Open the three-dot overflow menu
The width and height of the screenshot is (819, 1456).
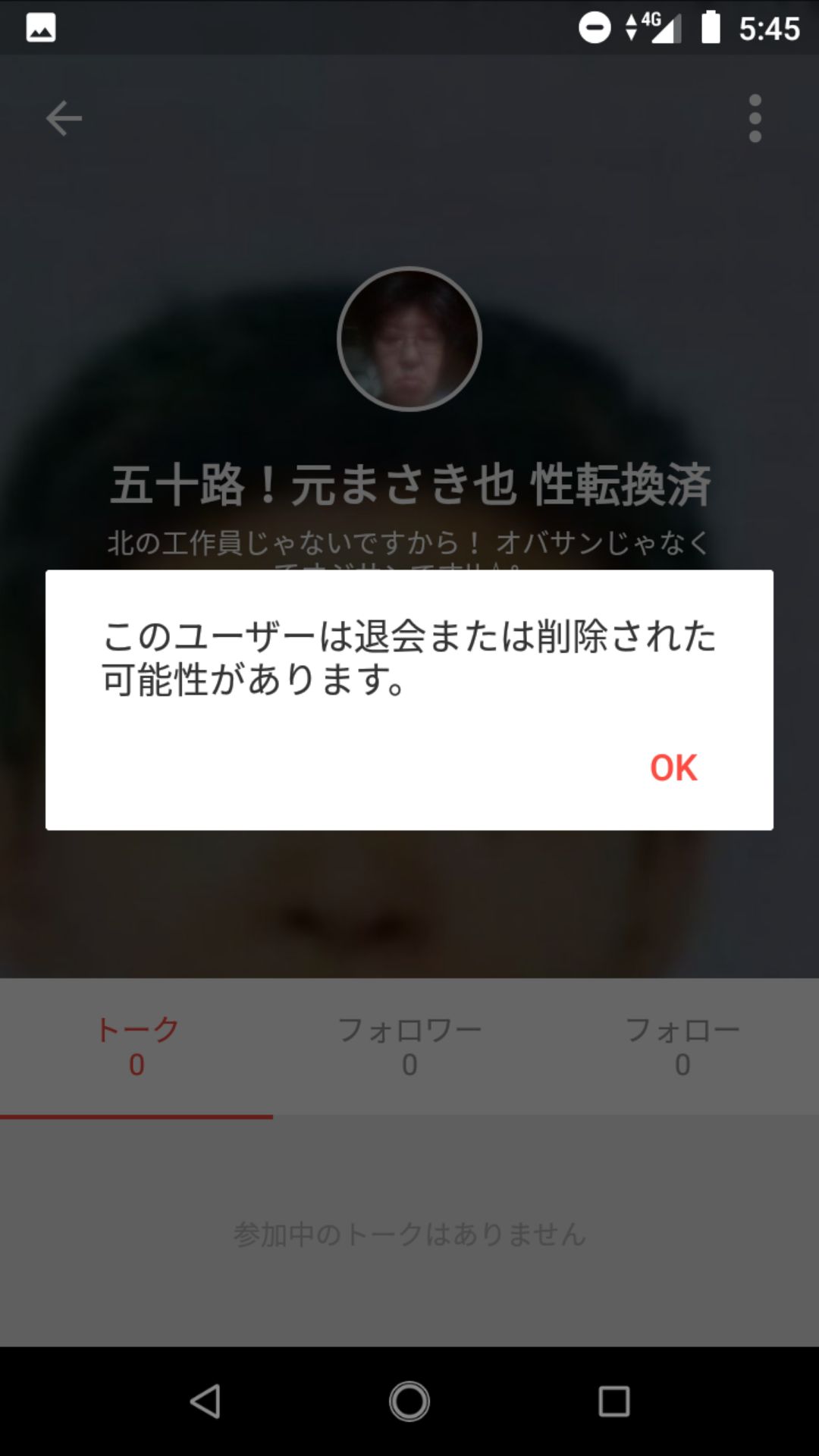pyautogui.click(x=754, y=118)
